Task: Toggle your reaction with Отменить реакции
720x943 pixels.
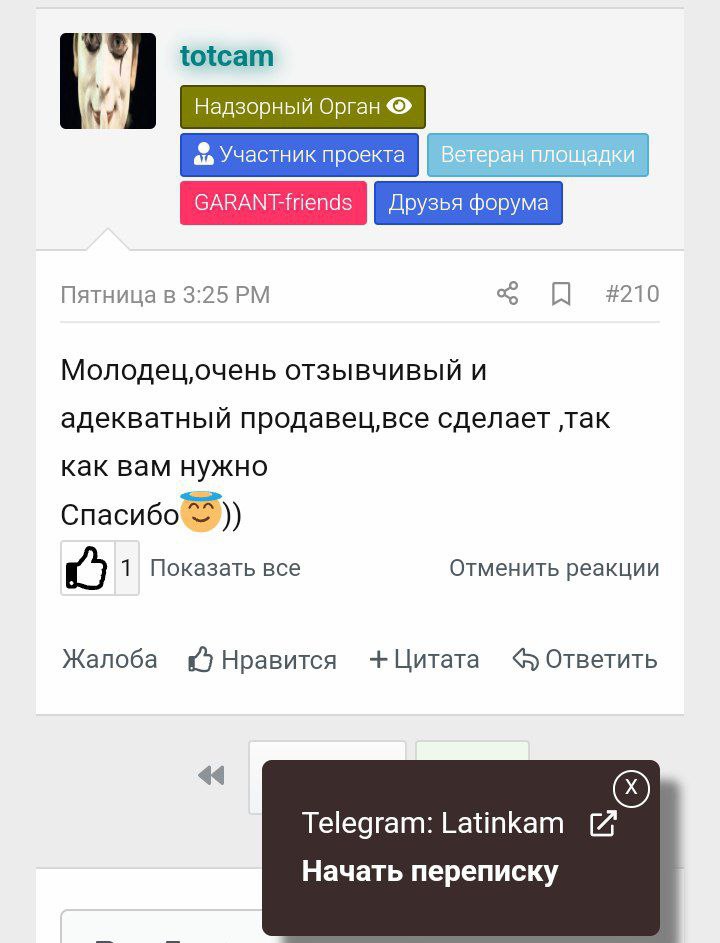Action: pyautogui.click(x=554, y=568)
